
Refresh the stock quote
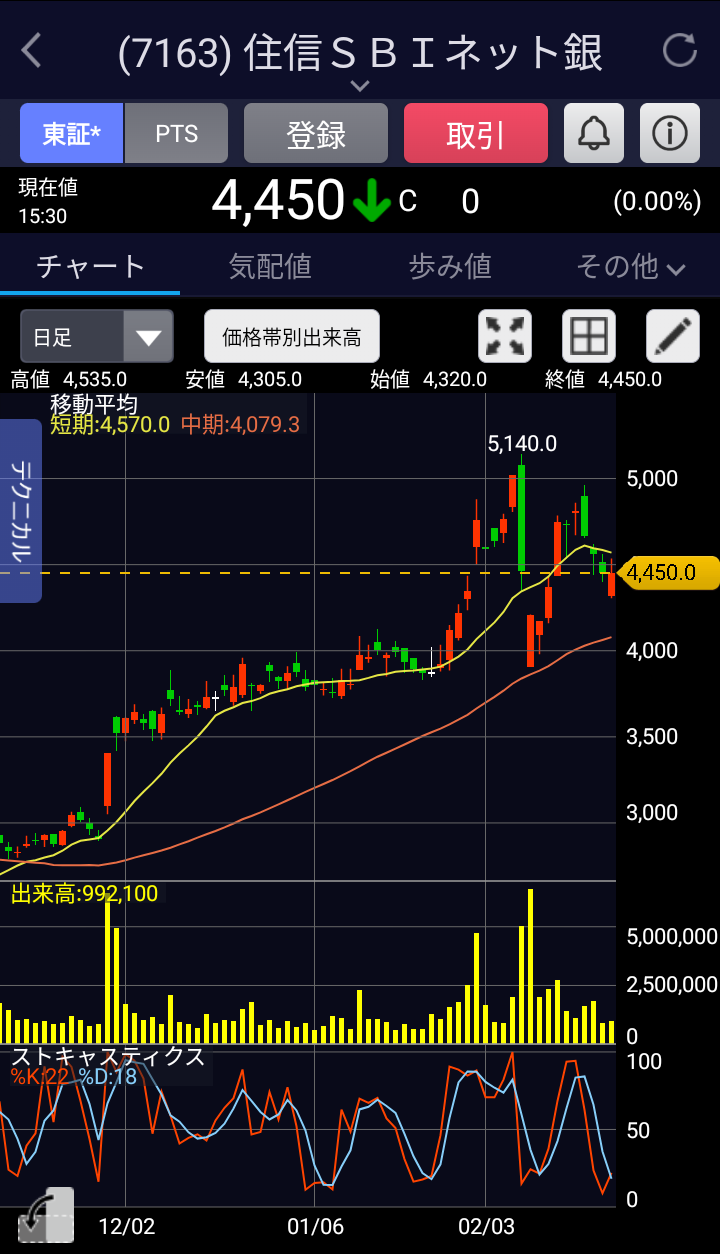coord(680,50)
